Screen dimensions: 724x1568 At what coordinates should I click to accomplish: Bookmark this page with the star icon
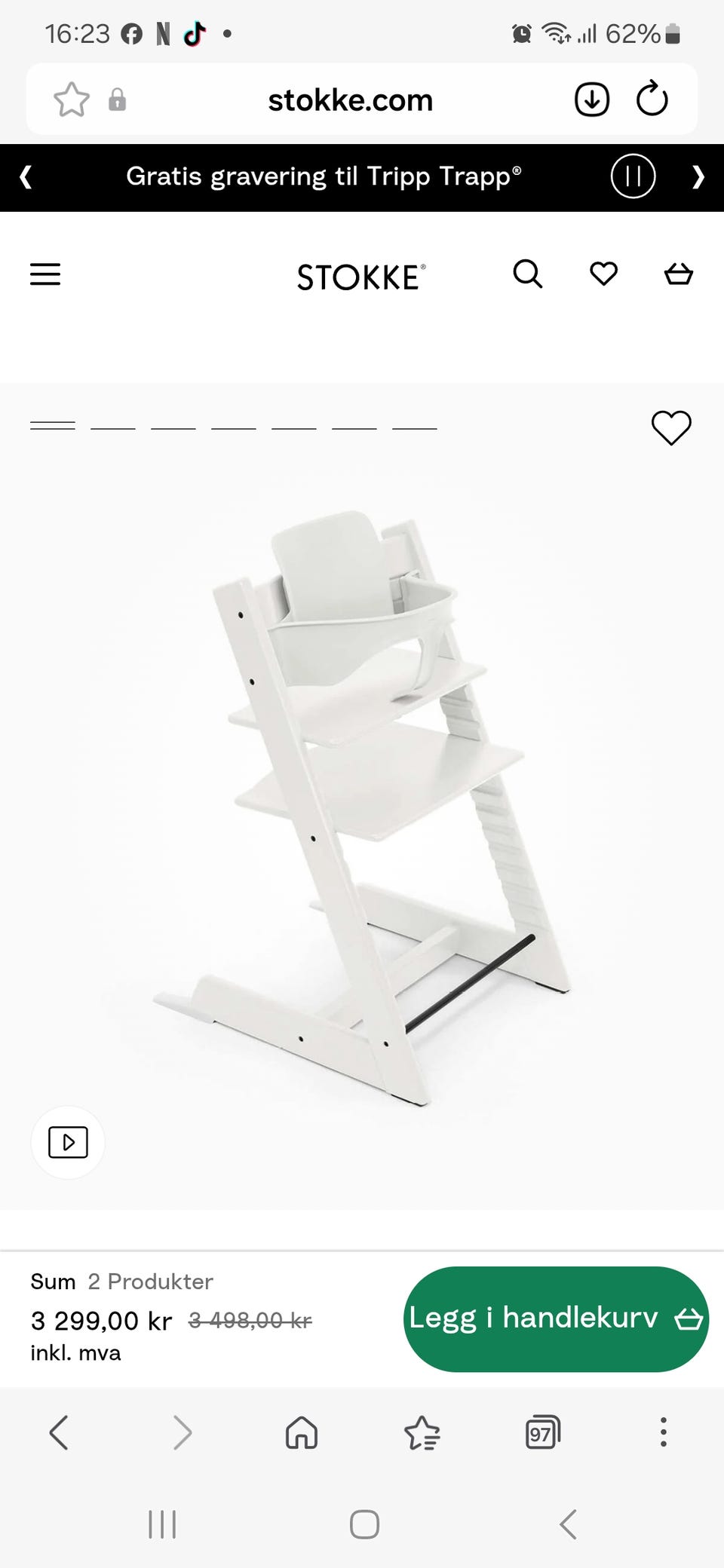72,100
